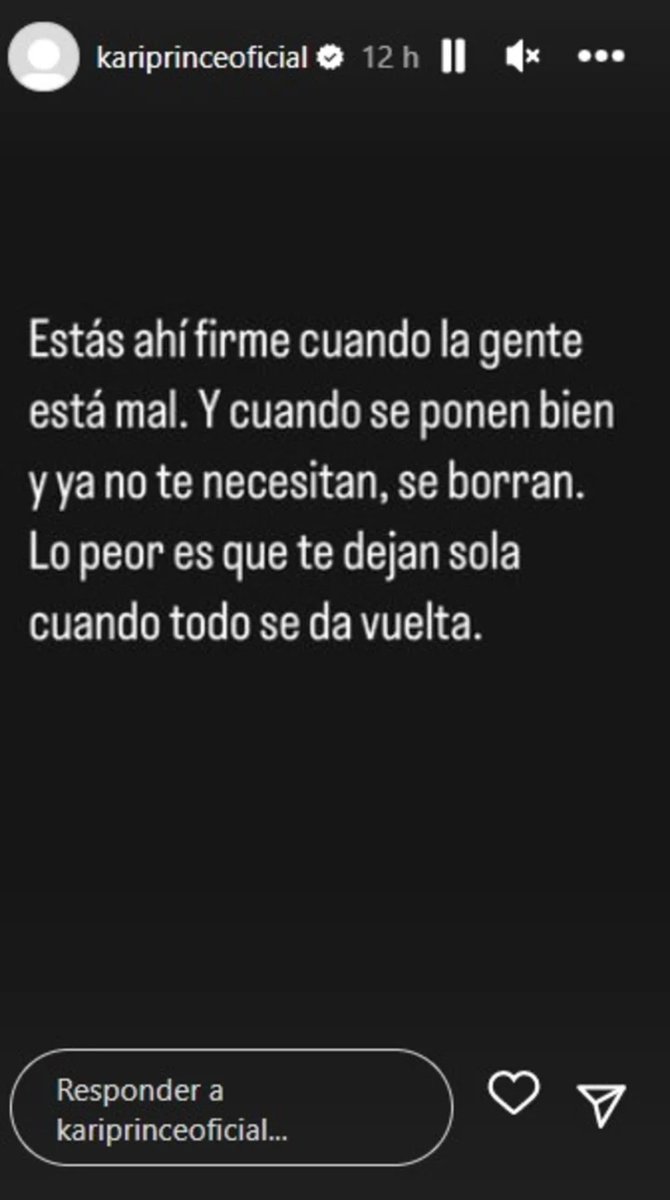670x1200 pixels.
Task: Unmute the story sound
Action: (522, 57)
